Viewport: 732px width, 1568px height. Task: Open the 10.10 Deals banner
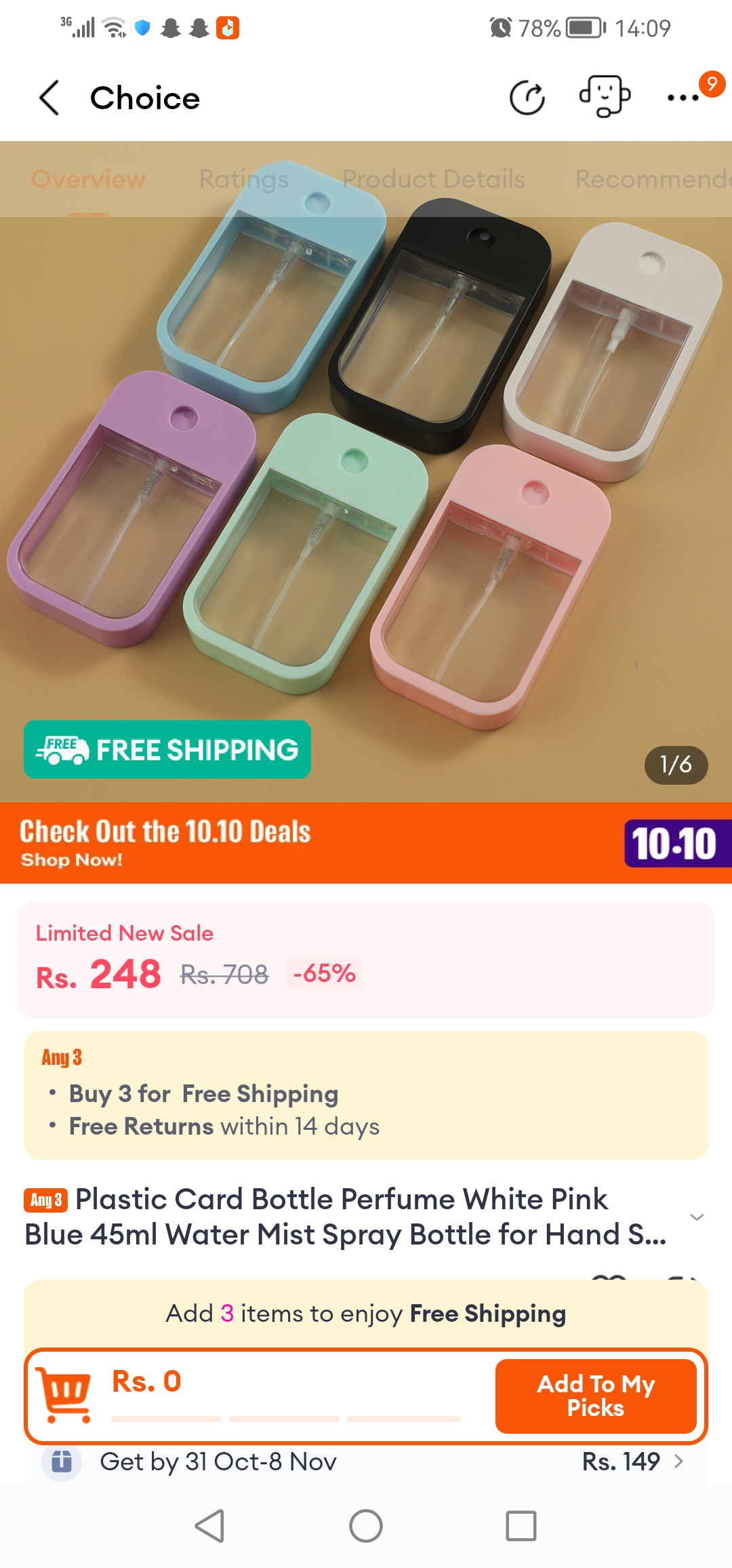point(366,843)
